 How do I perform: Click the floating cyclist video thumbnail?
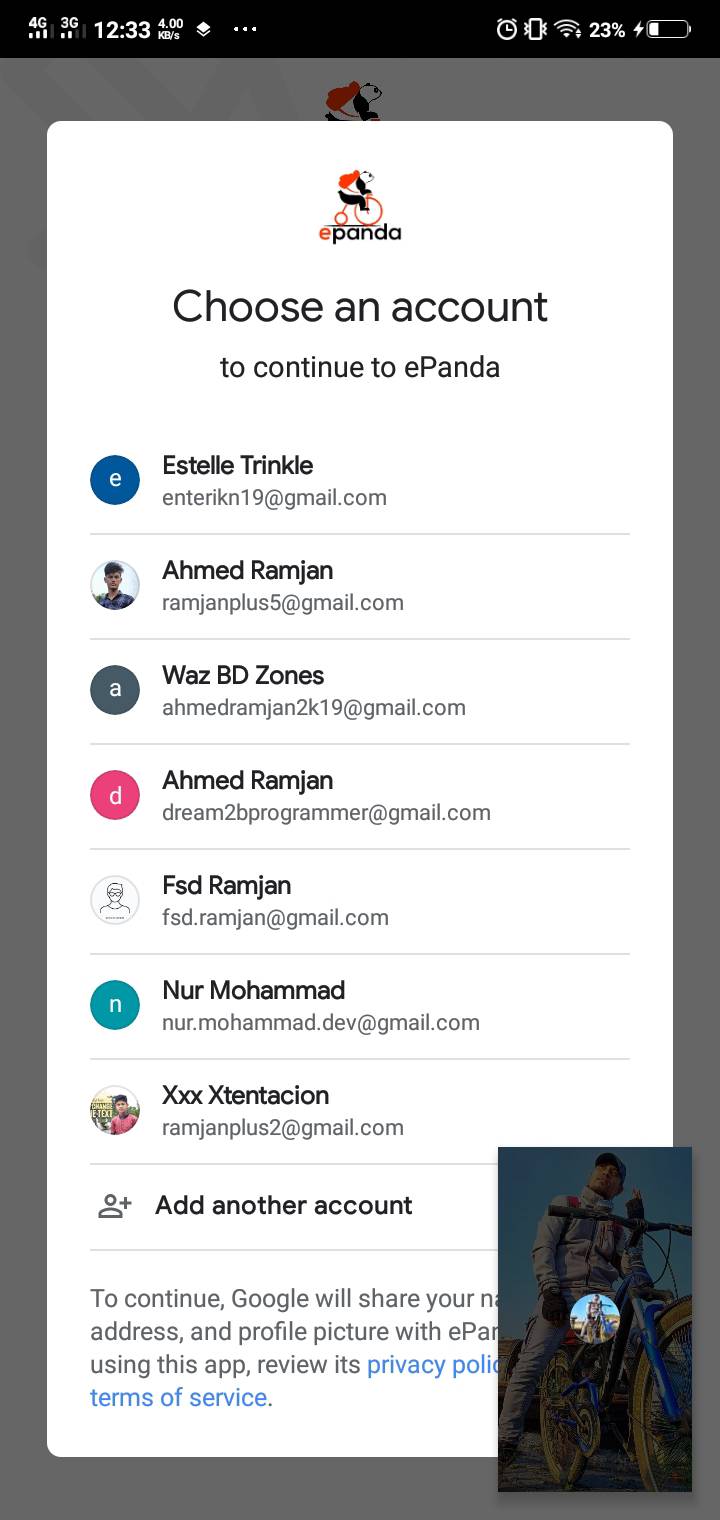pos(595,1320)
